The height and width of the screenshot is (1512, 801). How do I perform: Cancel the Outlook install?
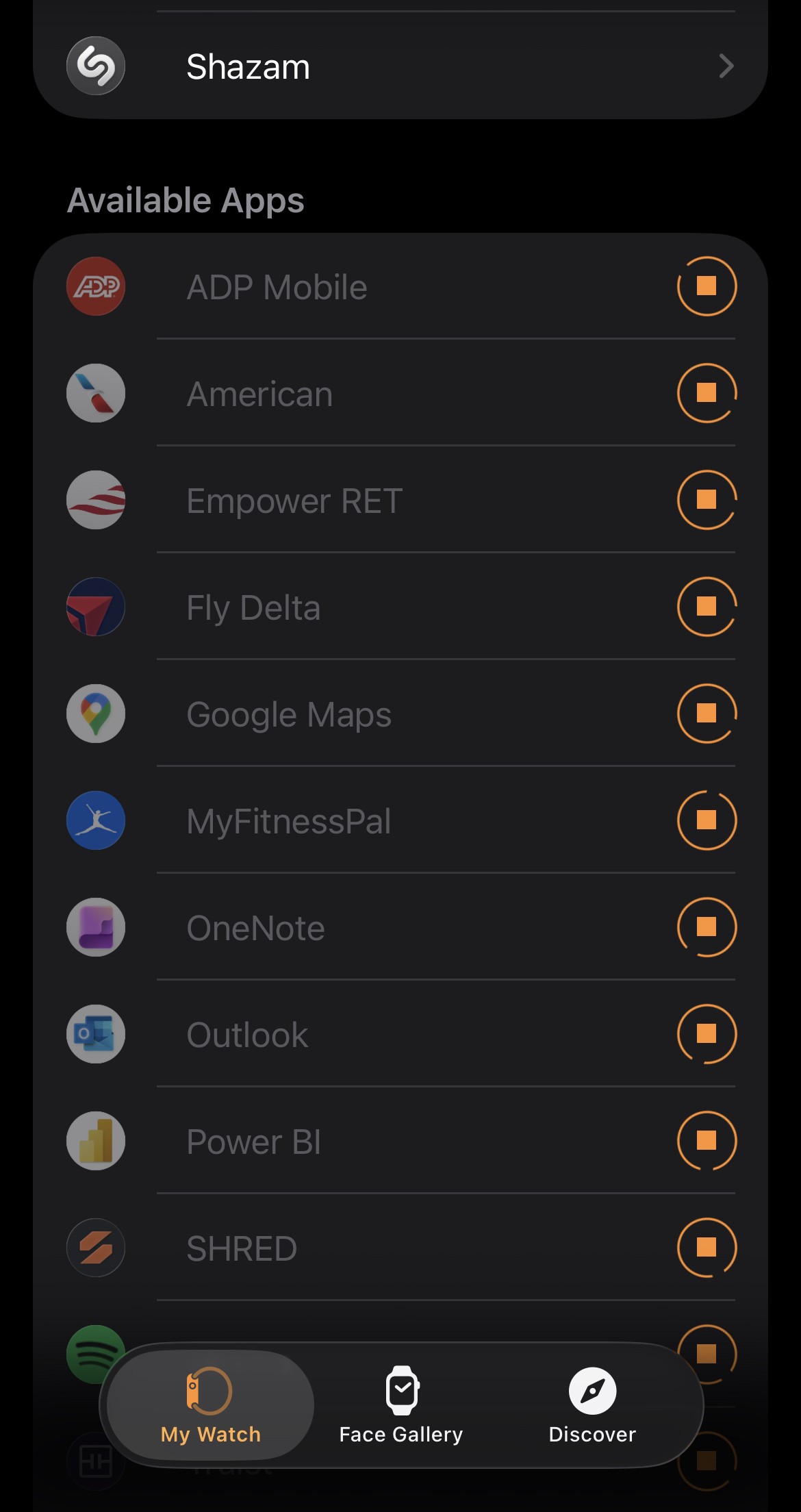pos(707,1034)
